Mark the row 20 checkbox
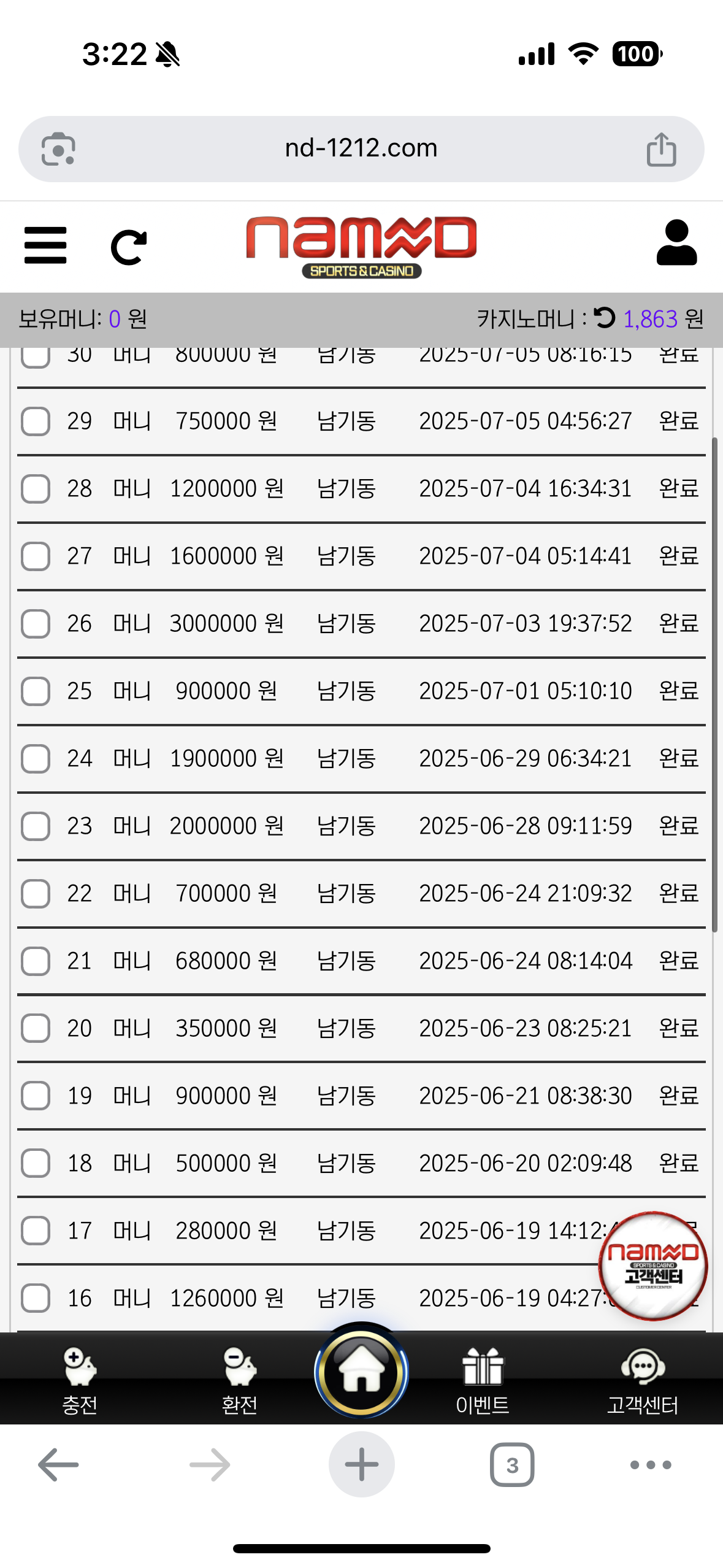Screen dimensions: 723x1568 pyautogui.click(x=36, y=1029)
